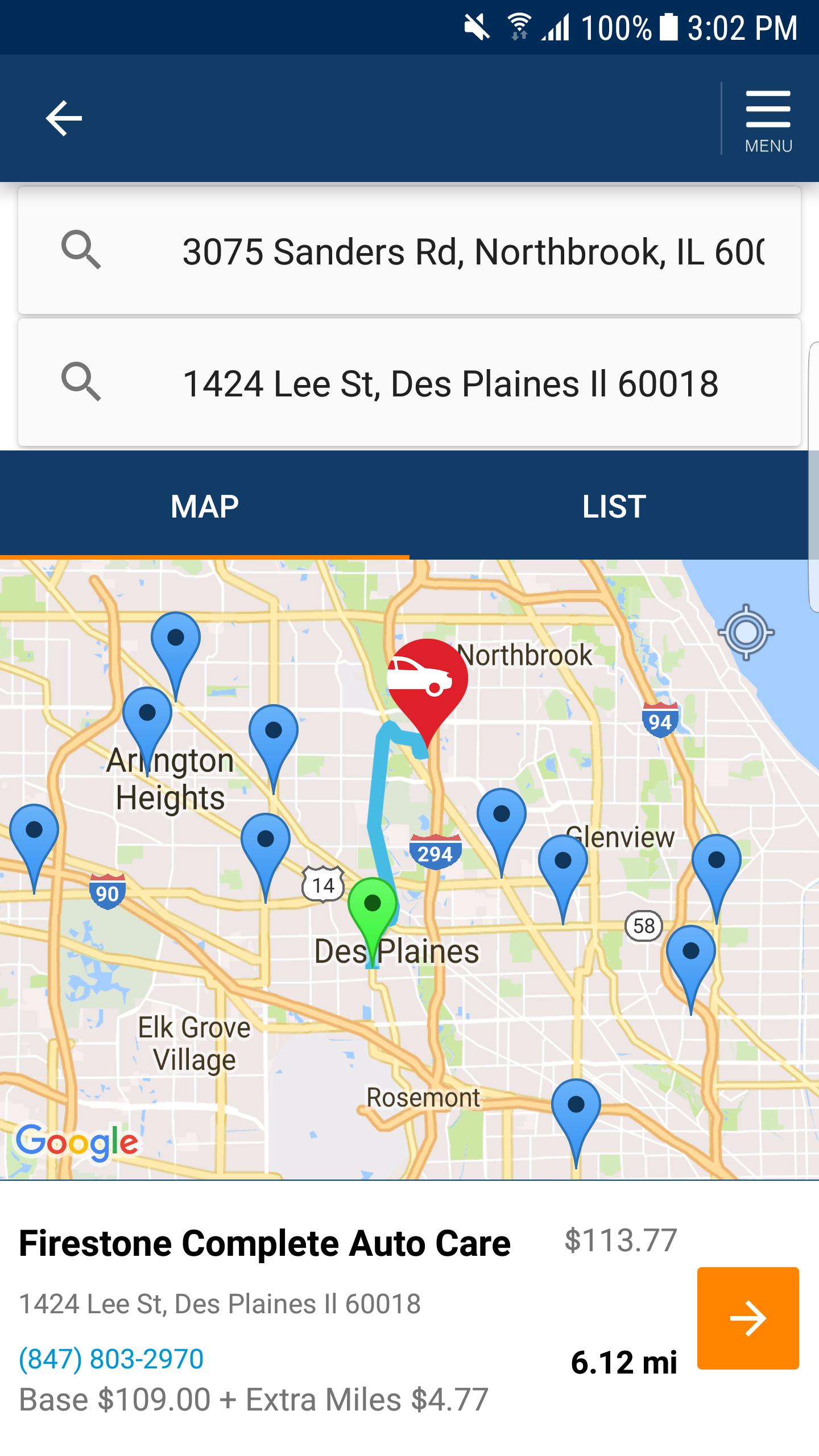The height and width of the screenshot is (1456, 819).
Task: Call Firestone at (847) 803-2970
Action: 111,1359
